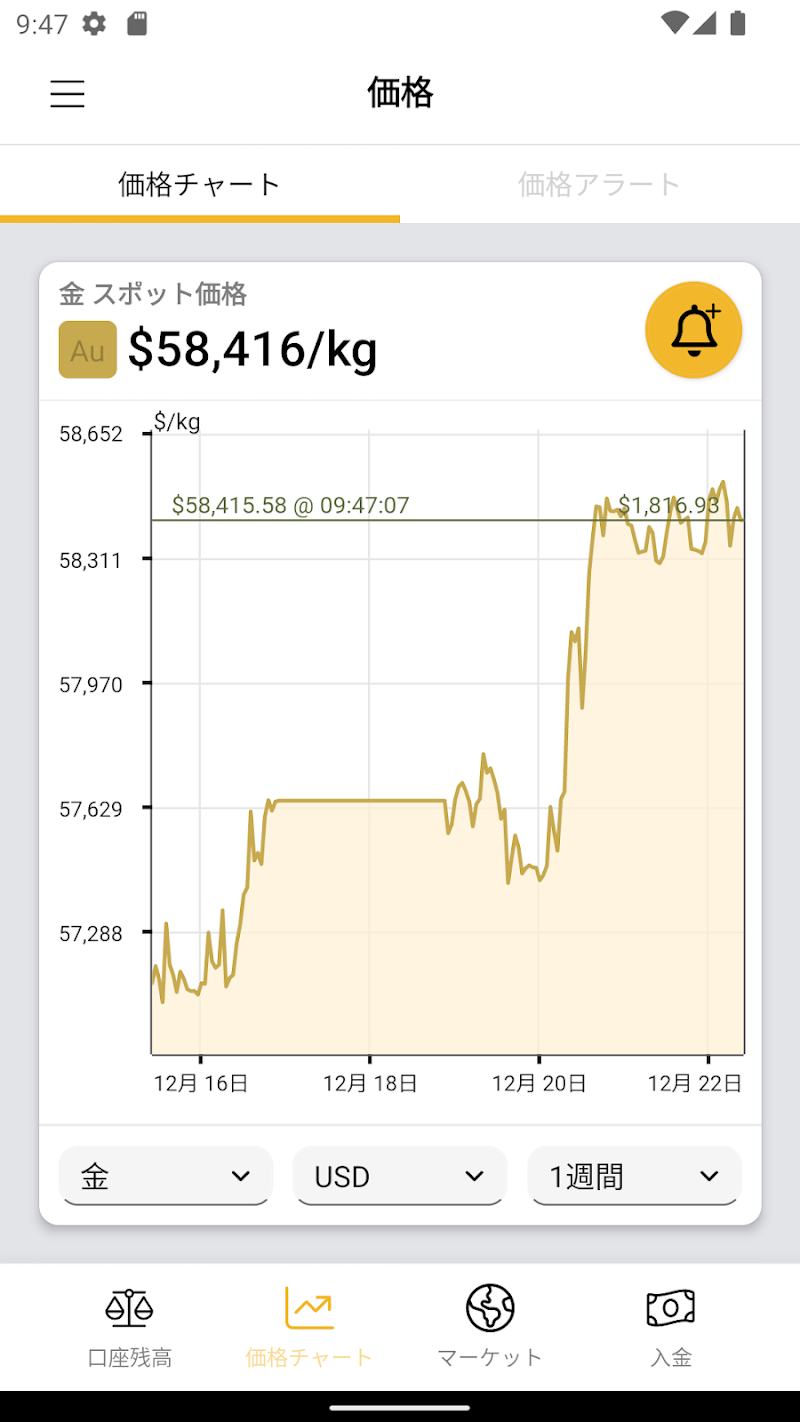Expand the 金 metal dropdown

click(x=166, y=1176)
